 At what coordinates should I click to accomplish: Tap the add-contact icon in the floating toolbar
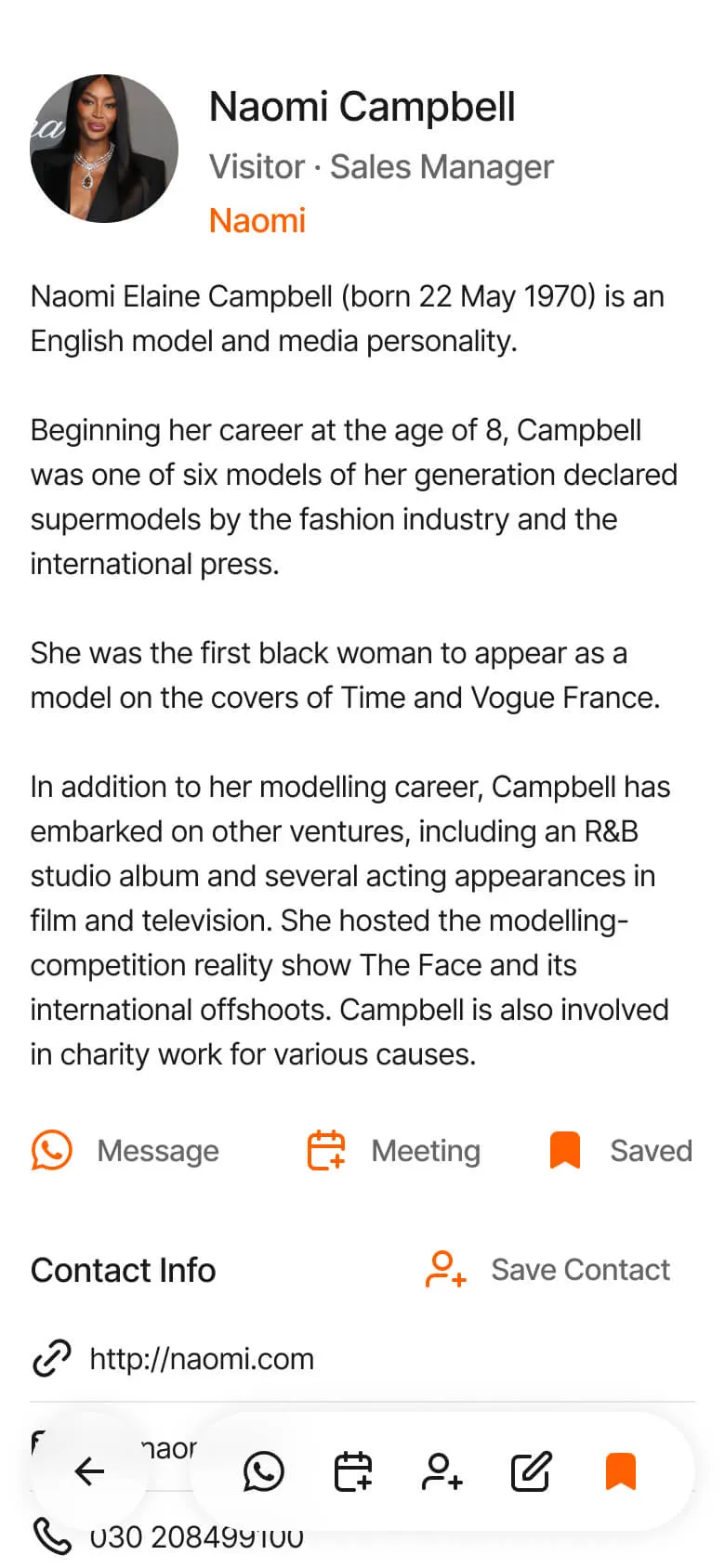(x=442, y=1471)
